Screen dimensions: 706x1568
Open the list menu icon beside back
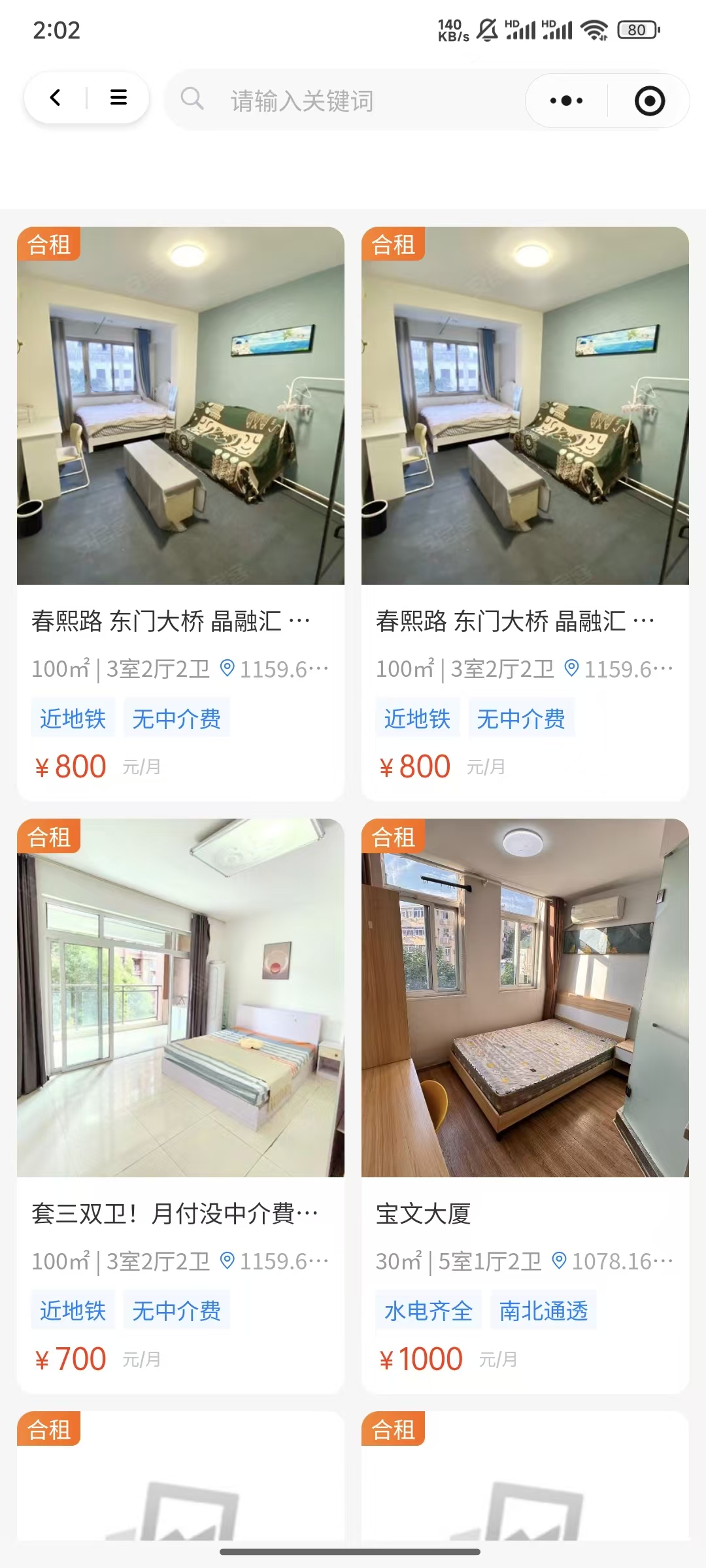point(118,98)
